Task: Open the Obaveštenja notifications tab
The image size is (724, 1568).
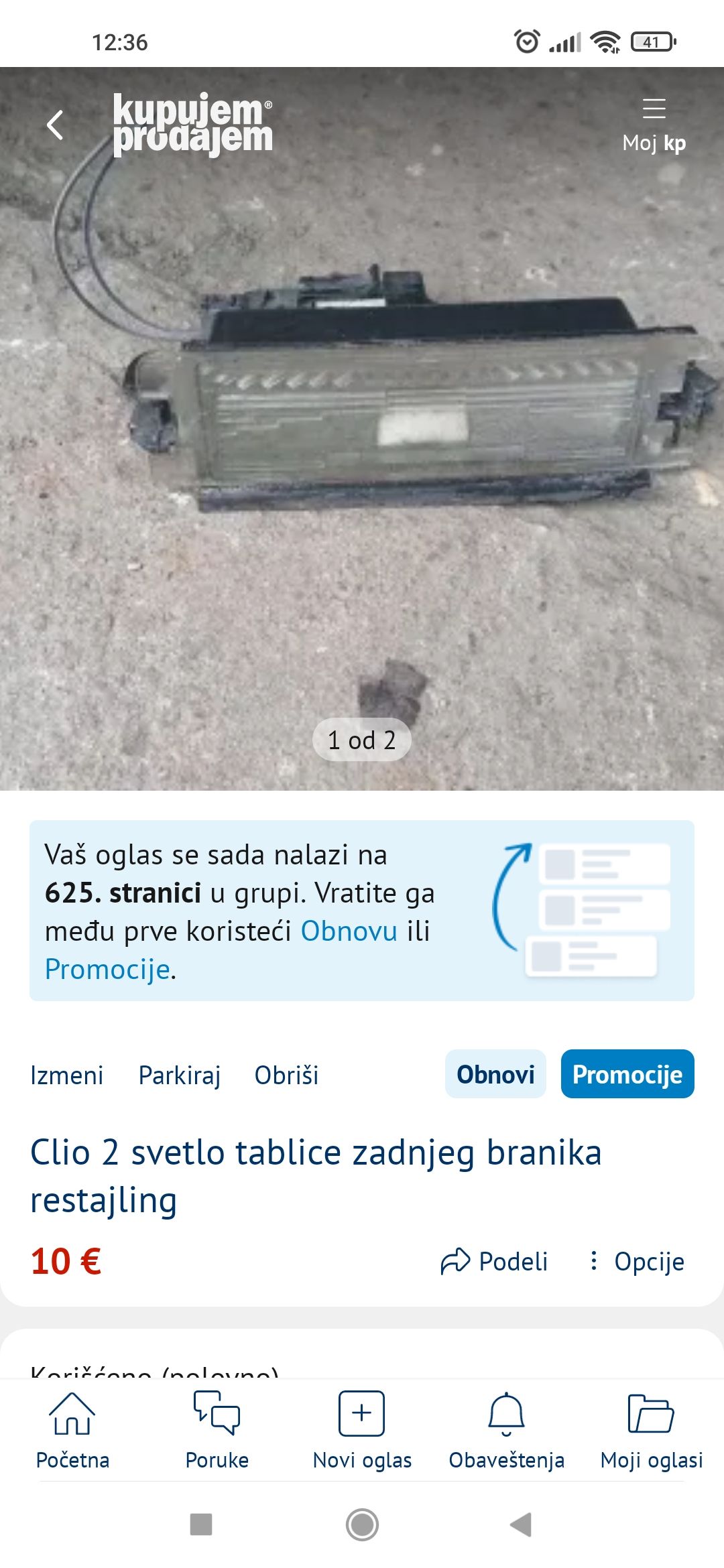Action: [507, 1430]
